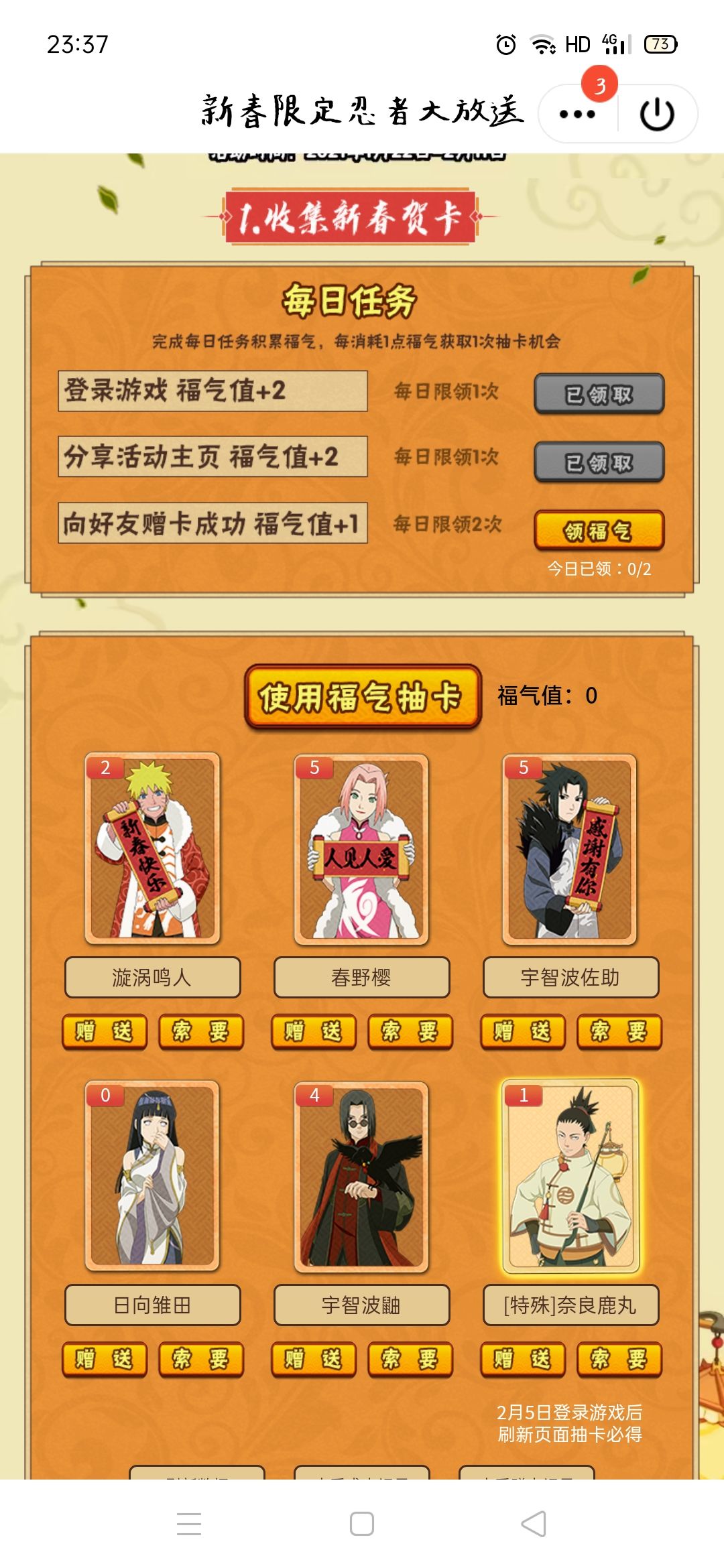Request the 春野樱 card via 索要
This screenshot has height=1568, width=724.
410,1031
